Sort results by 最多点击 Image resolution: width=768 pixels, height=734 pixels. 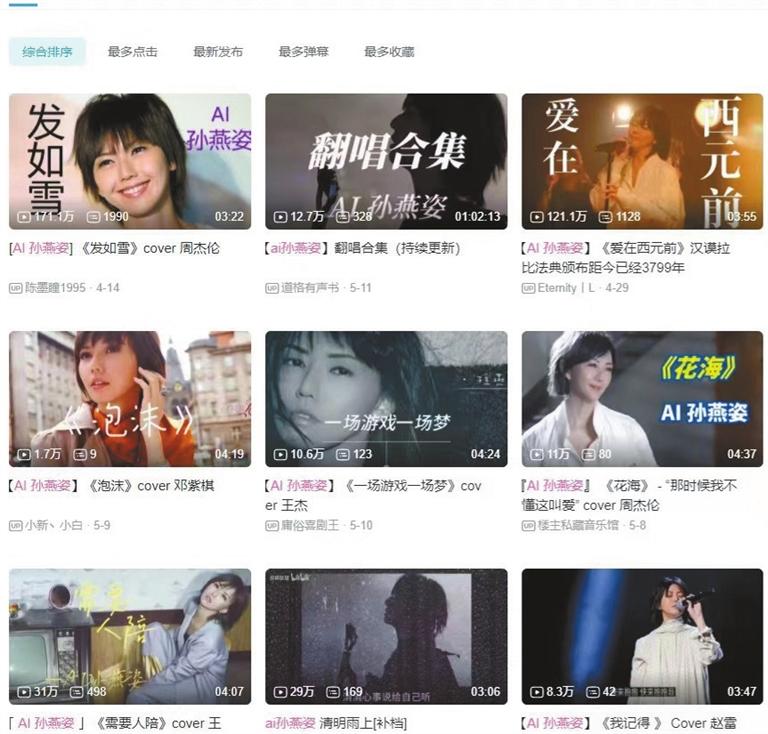click(x=132, y=52)
